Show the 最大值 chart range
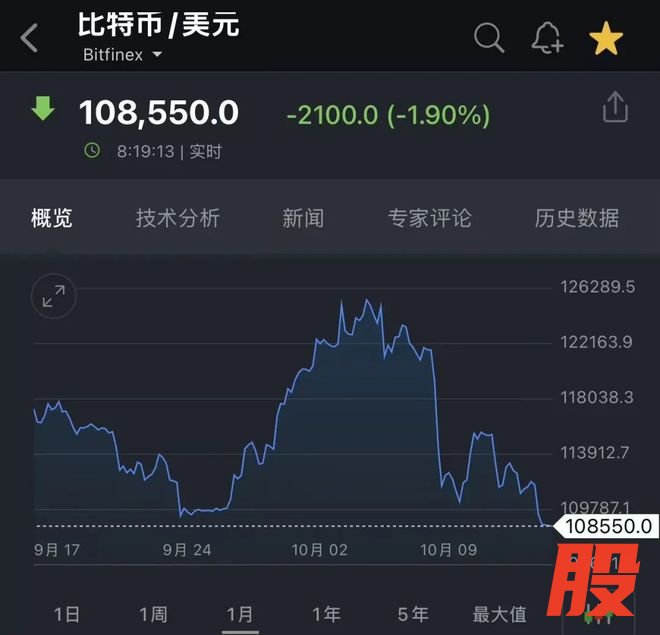The image size is (660, 635). (499, 613)
